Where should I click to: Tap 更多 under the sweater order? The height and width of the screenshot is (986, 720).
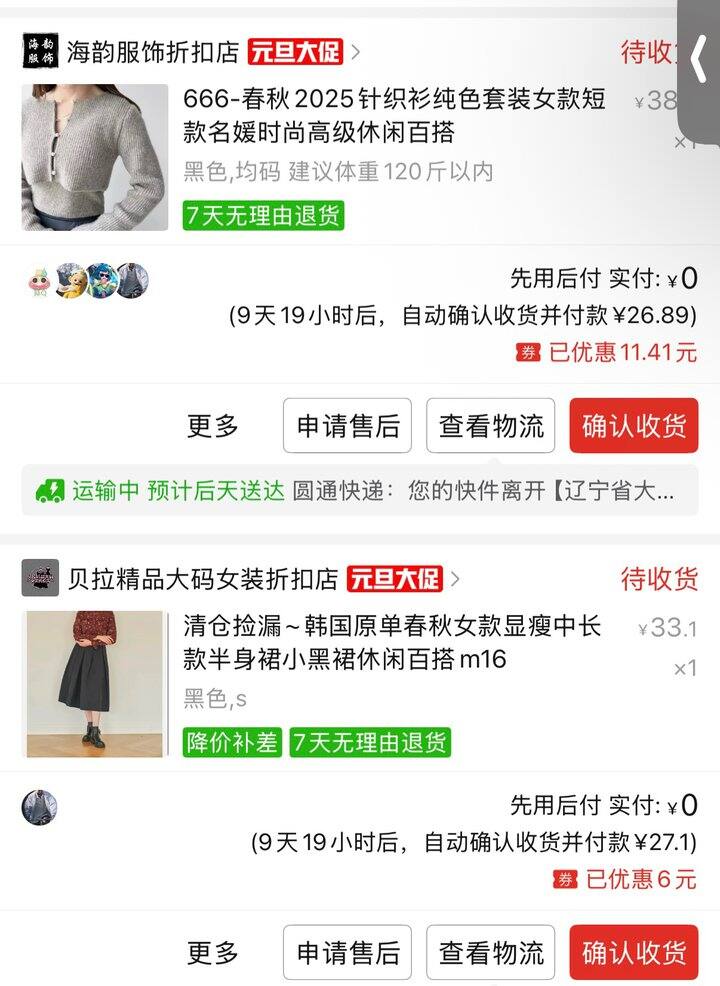213,426
